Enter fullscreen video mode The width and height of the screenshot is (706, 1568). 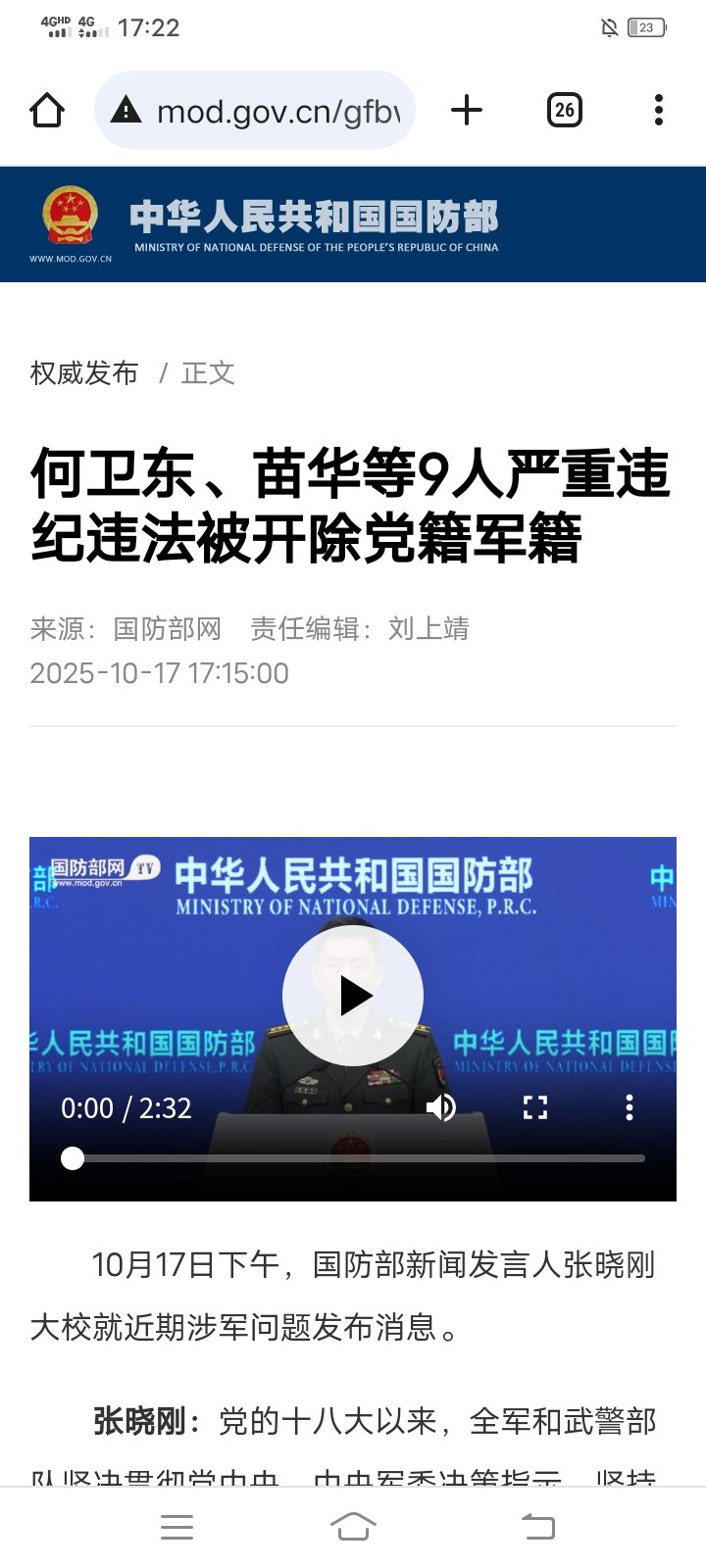[x=535, y=1108]
